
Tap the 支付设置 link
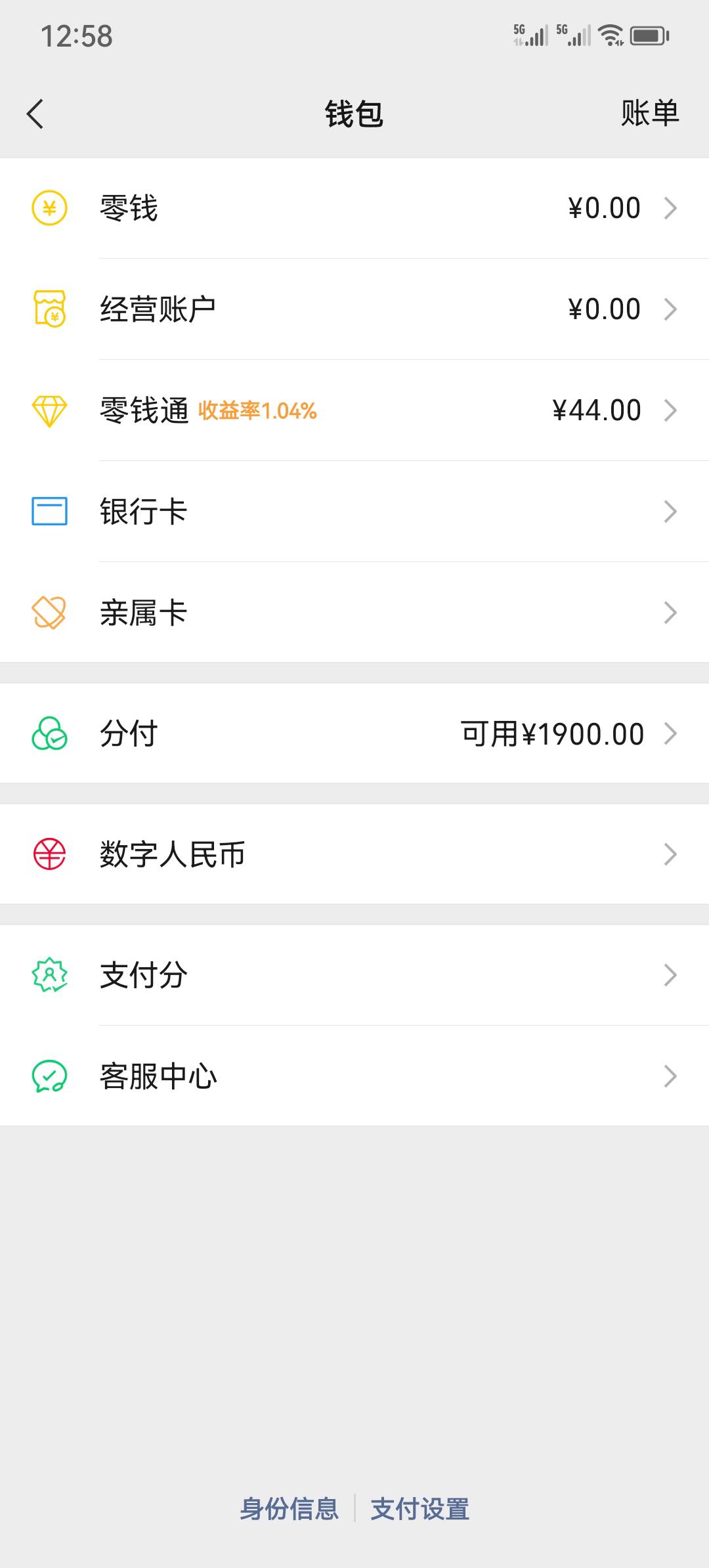pos(420,1508)
